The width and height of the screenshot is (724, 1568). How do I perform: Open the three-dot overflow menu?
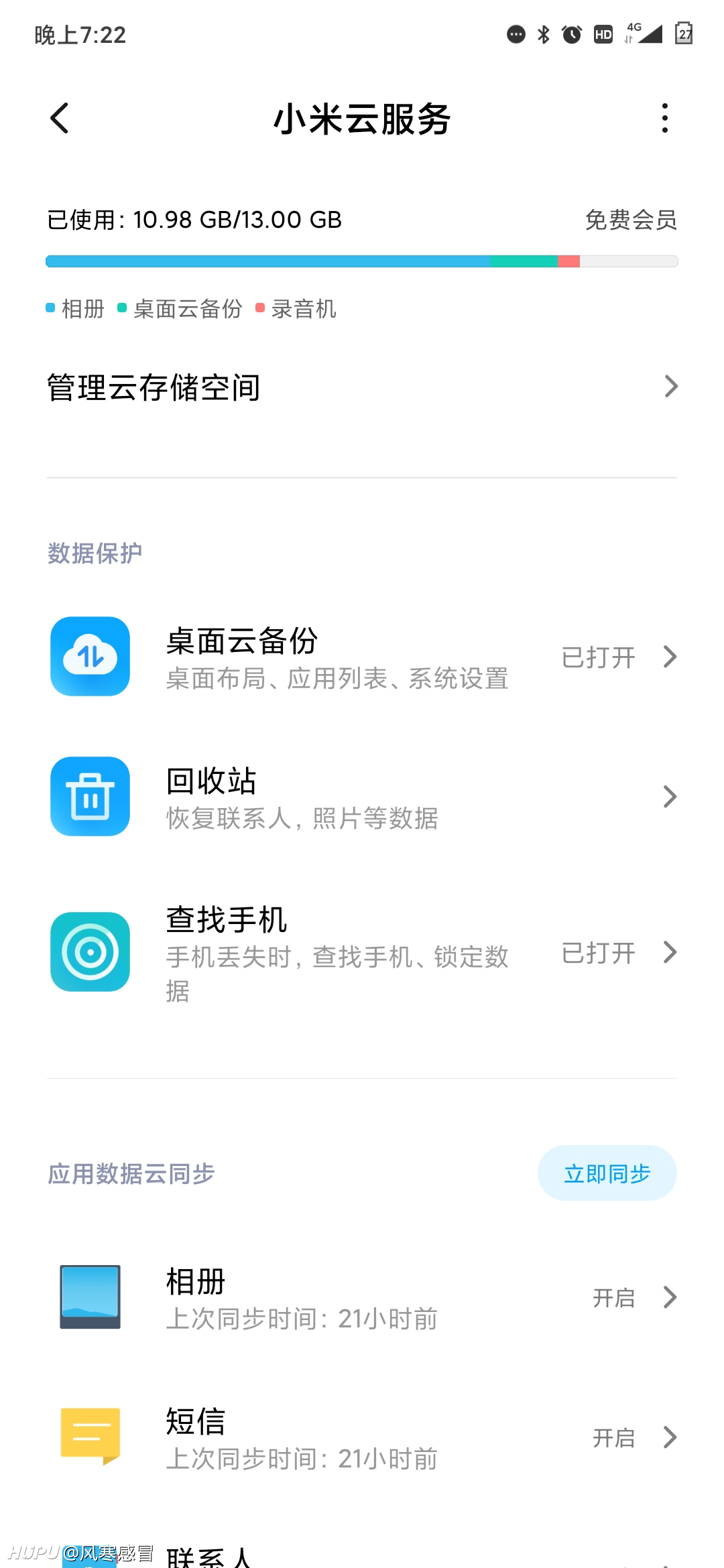pyautogui.click(x=664, y=119)
